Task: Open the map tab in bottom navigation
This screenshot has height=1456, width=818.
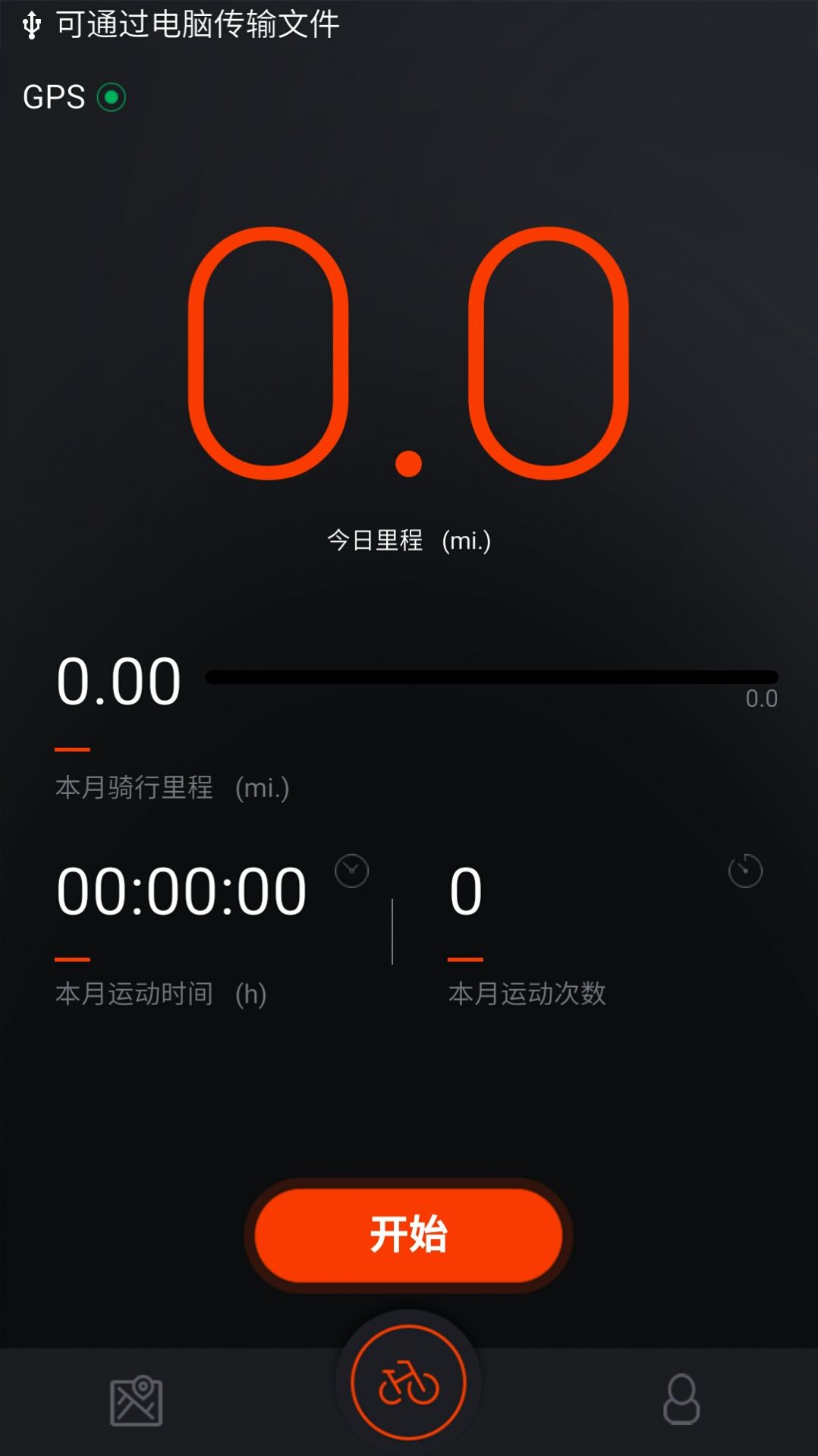Action: pos(135,1399)
